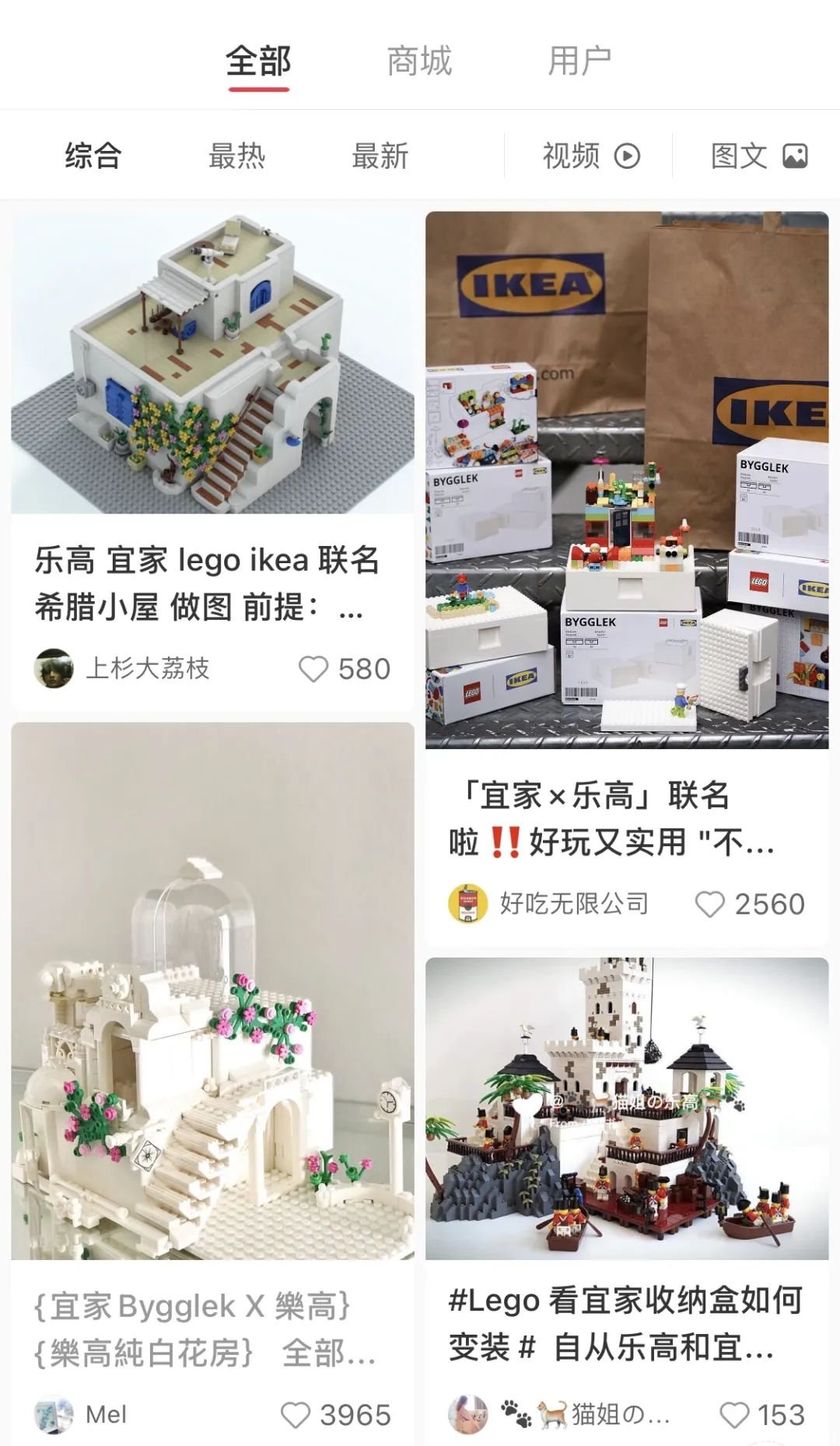Open Mel's 樂高純白花房 post

click(212, 990)
